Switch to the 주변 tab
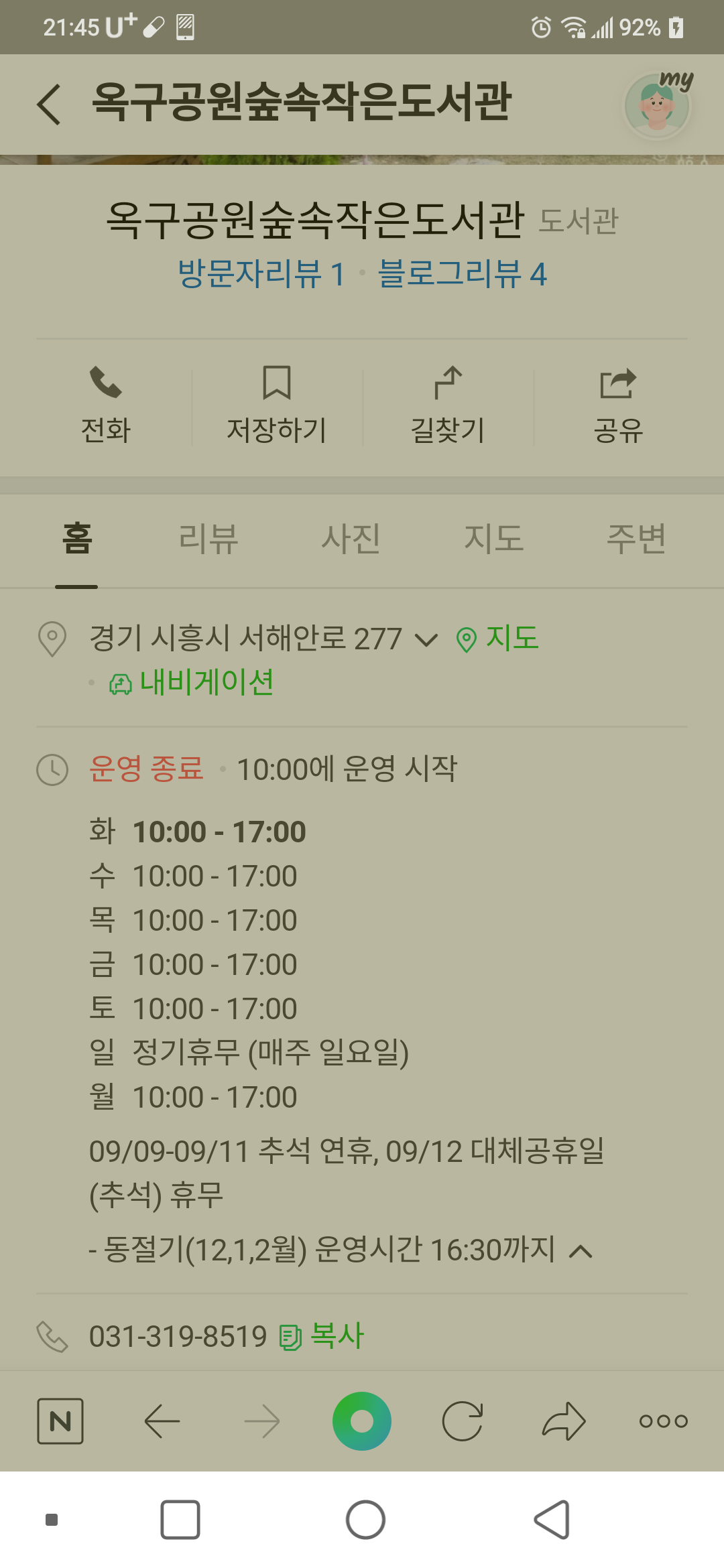 tap(636, 539)
